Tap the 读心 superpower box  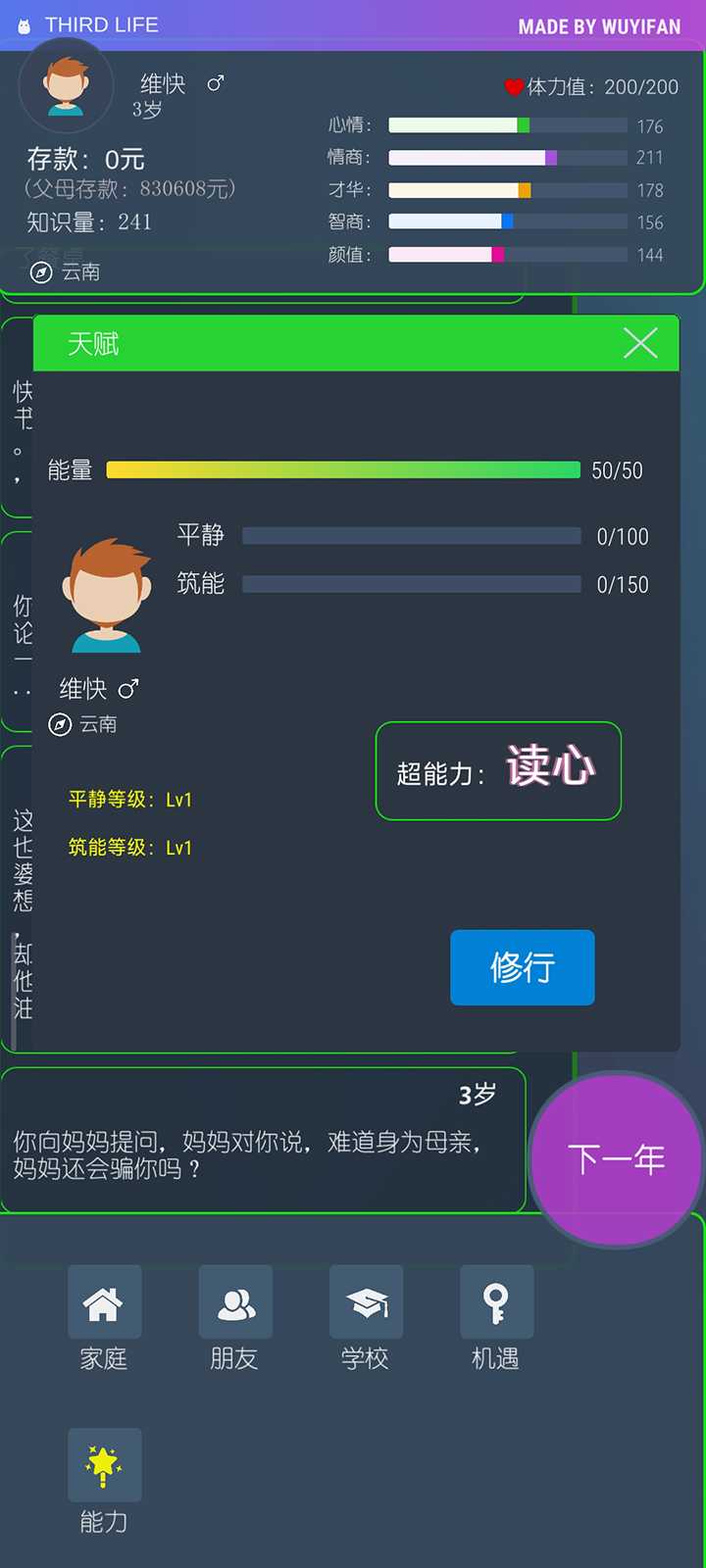(x=498, y=771)
